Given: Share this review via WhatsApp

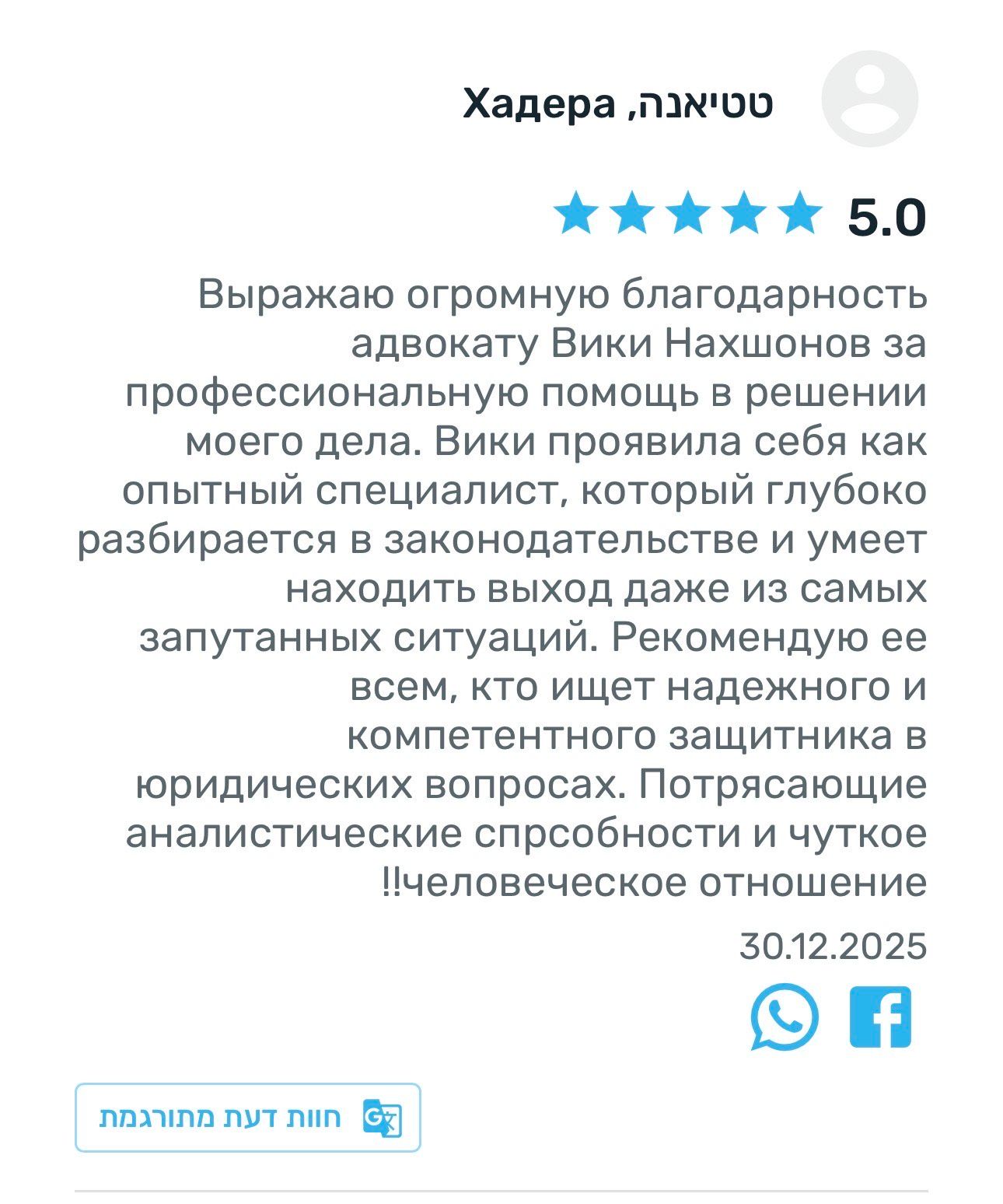Looking at the screenshot, I should point(784,1017).
